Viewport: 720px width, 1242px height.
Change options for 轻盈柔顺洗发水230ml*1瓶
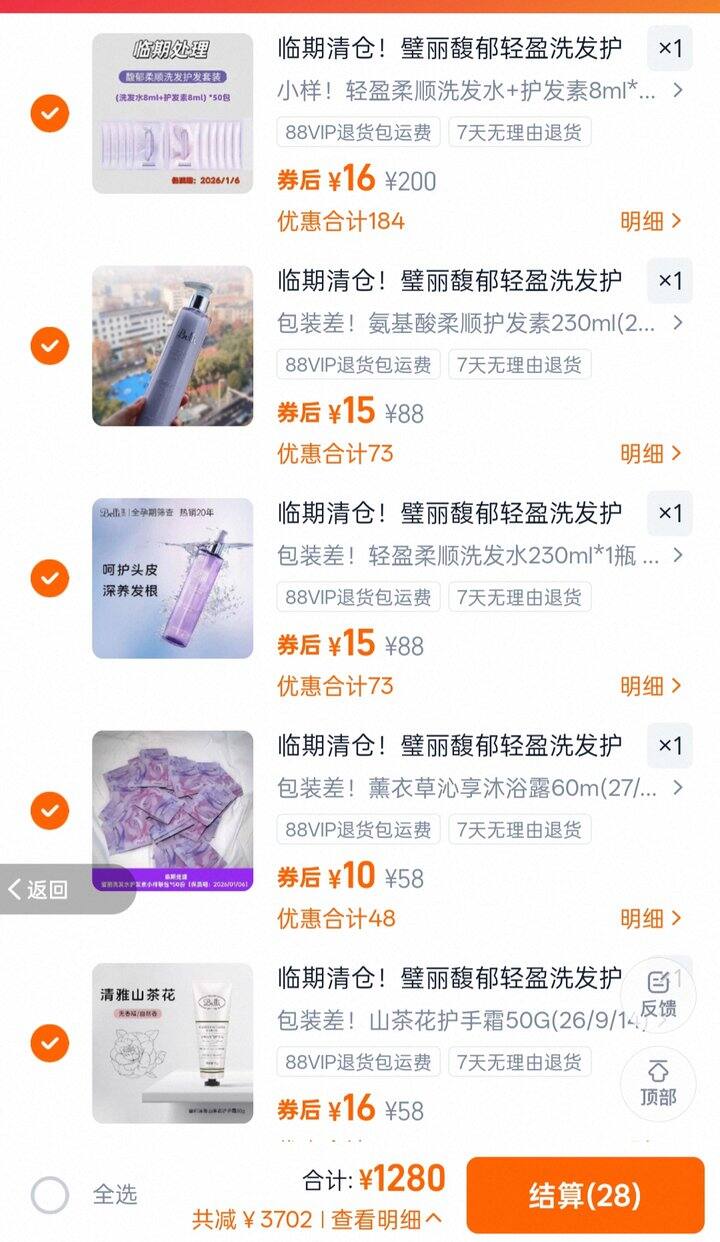[480, 555]
